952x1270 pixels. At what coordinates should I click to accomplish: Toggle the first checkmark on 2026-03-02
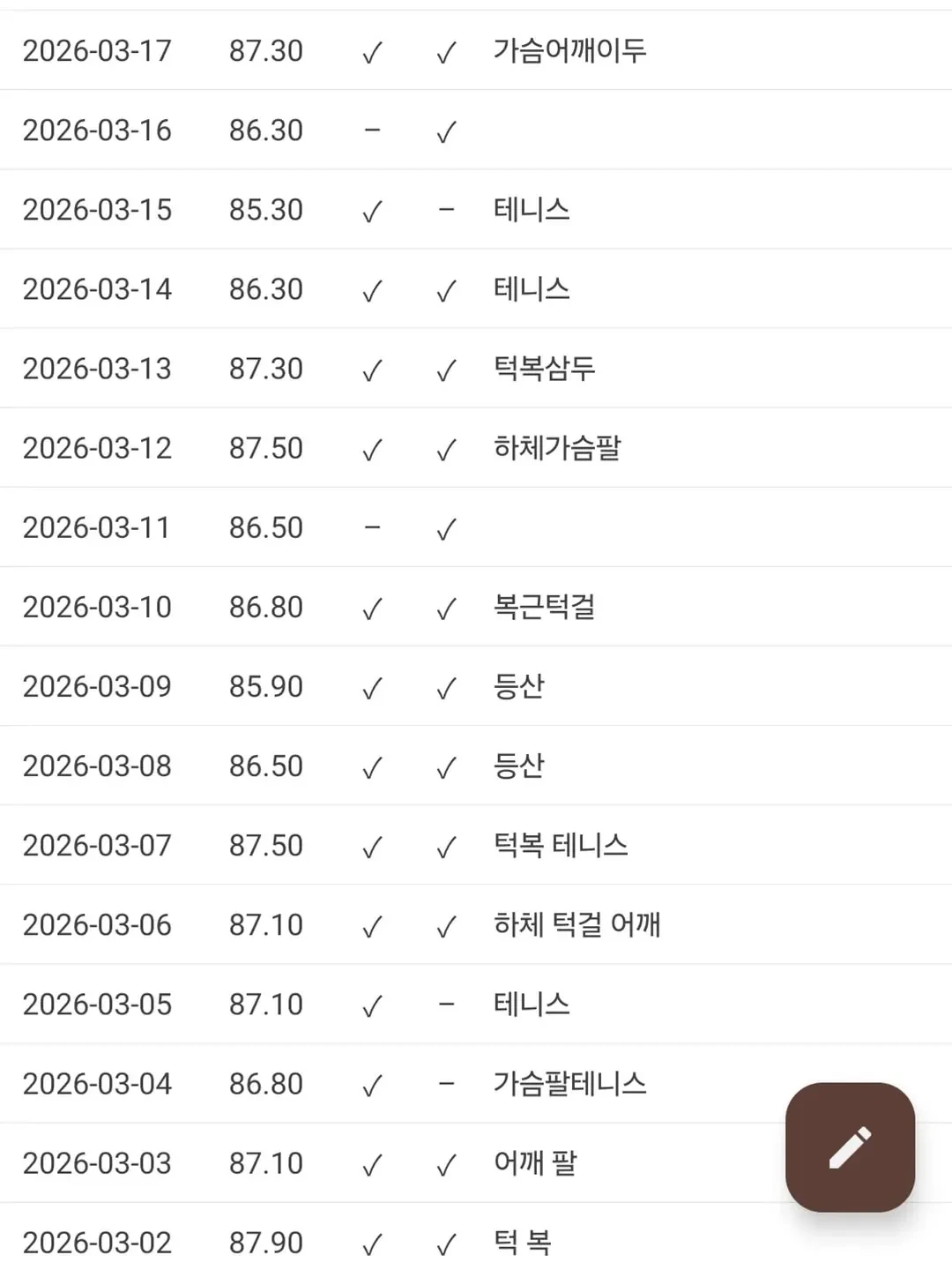pos(371,1242)
